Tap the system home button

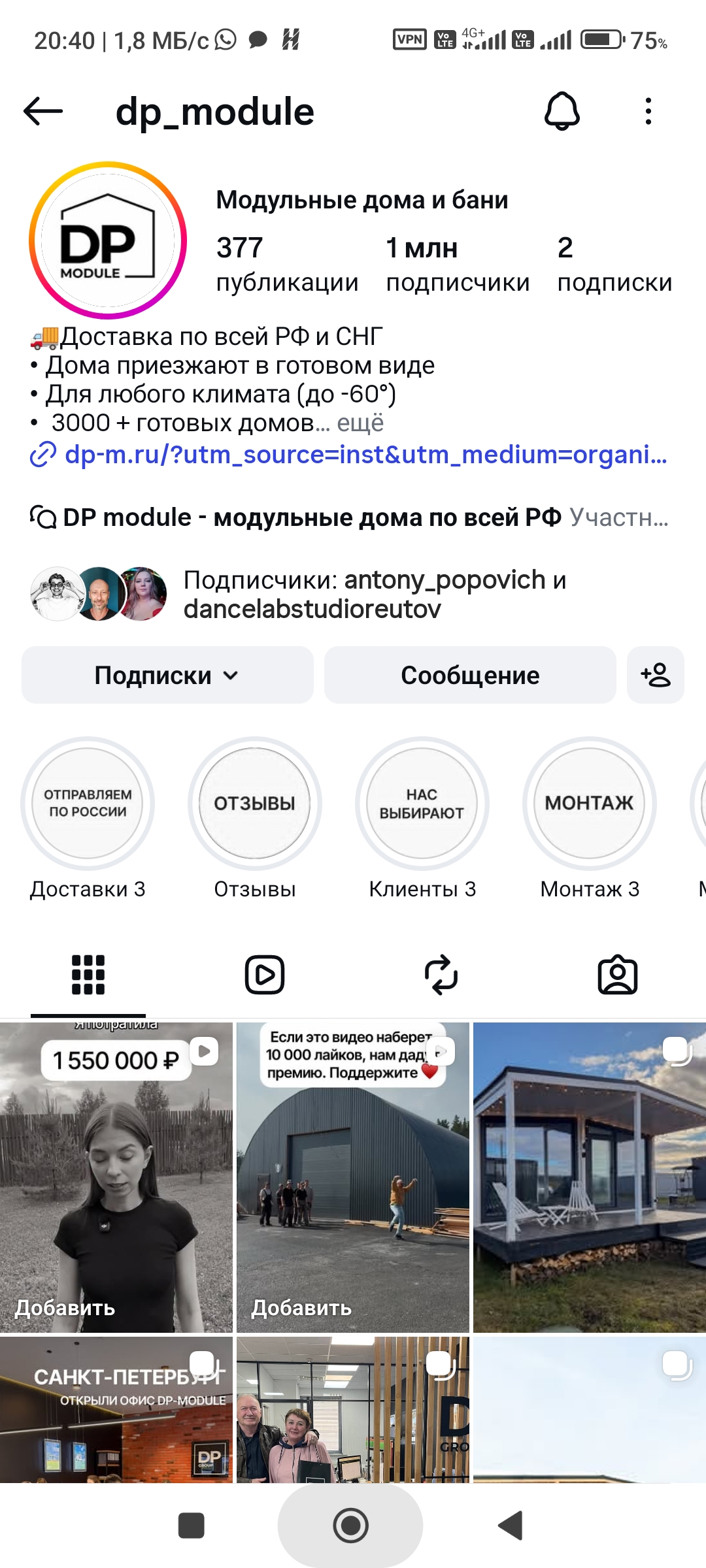pyautogui.click(x=350, y=1526)
